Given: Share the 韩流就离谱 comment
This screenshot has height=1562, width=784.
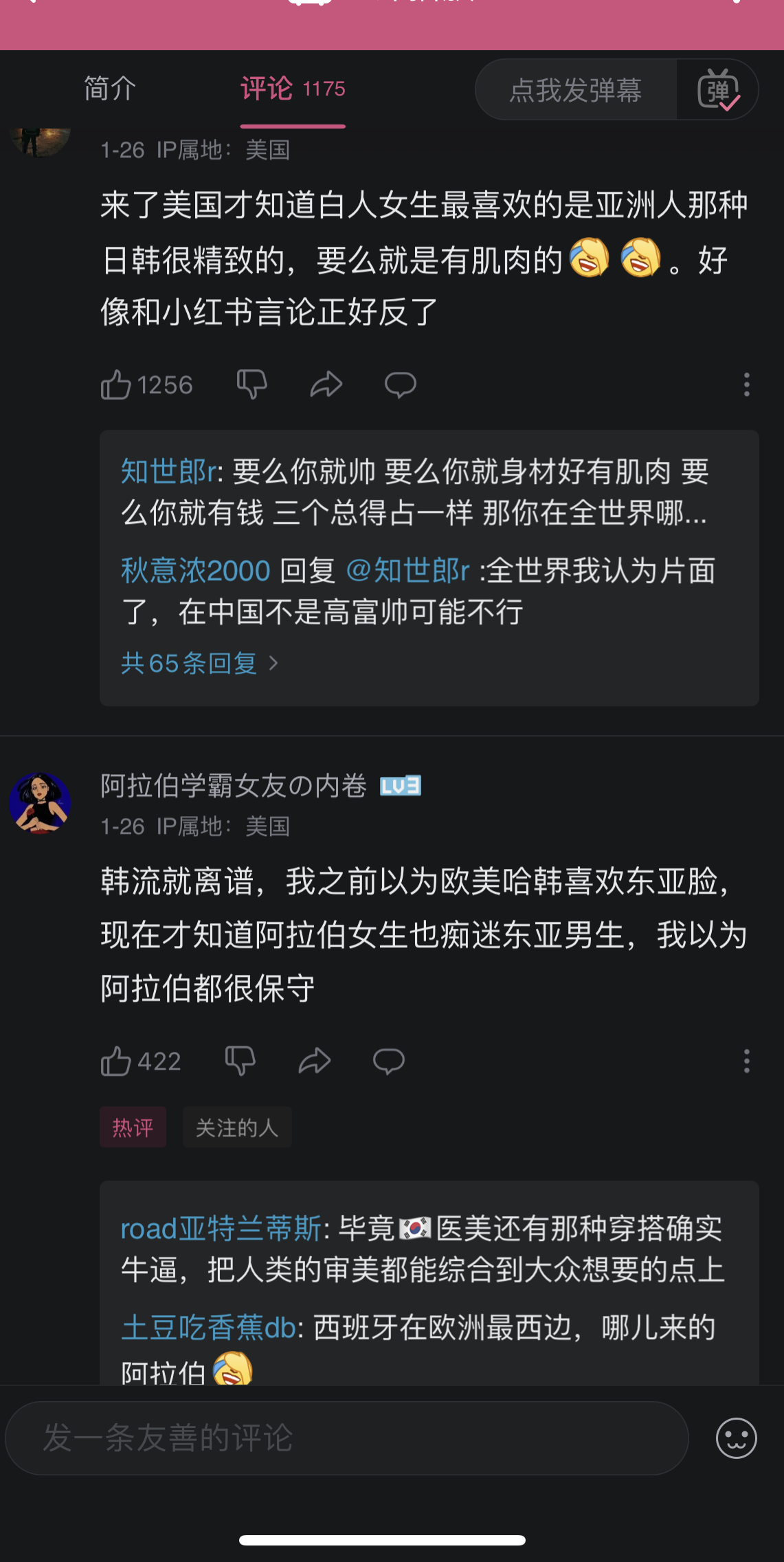Looking at the screenshot, I should point(314,1061).
